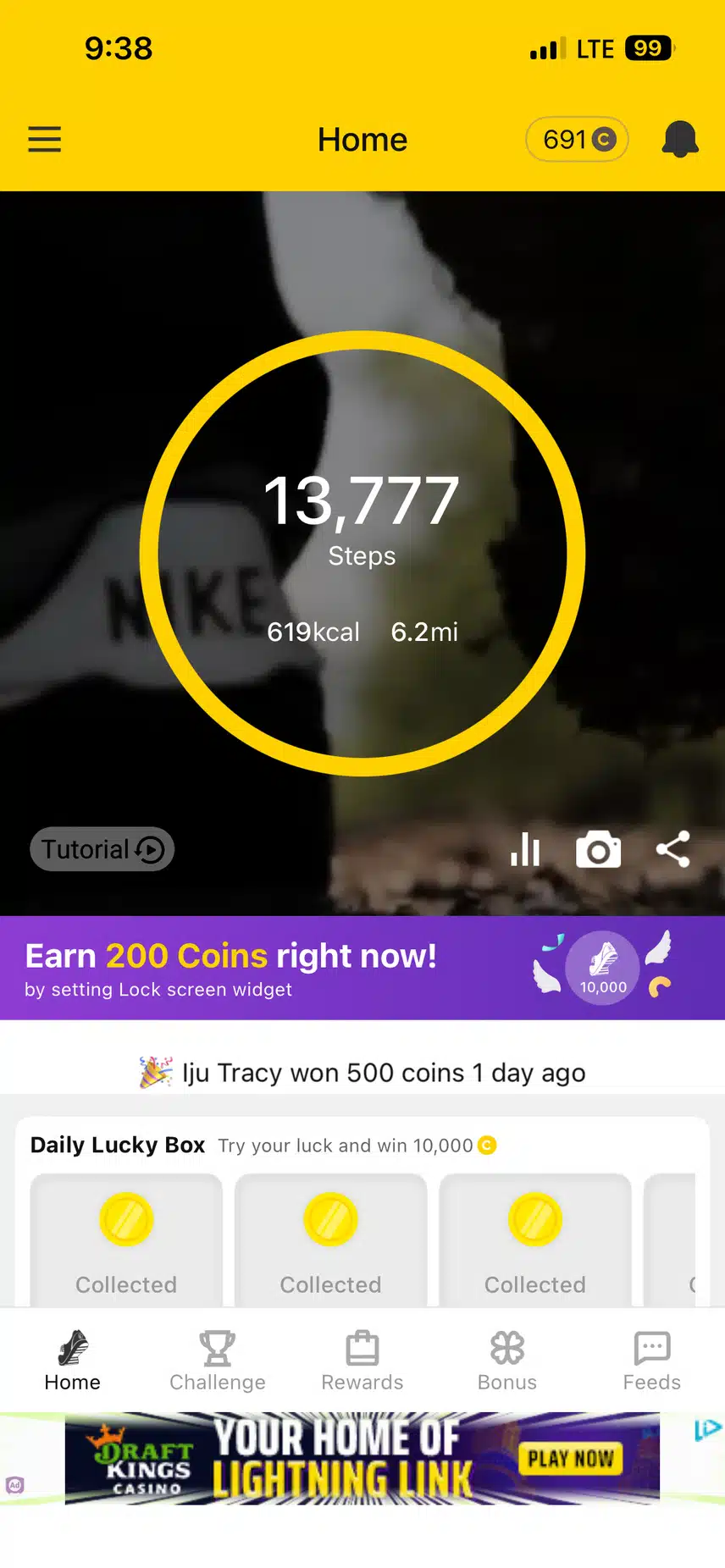This screenshot has width=725, height=1568.
Task: Tap Play Now in DraftKings ad
Action: (571, 1458)
